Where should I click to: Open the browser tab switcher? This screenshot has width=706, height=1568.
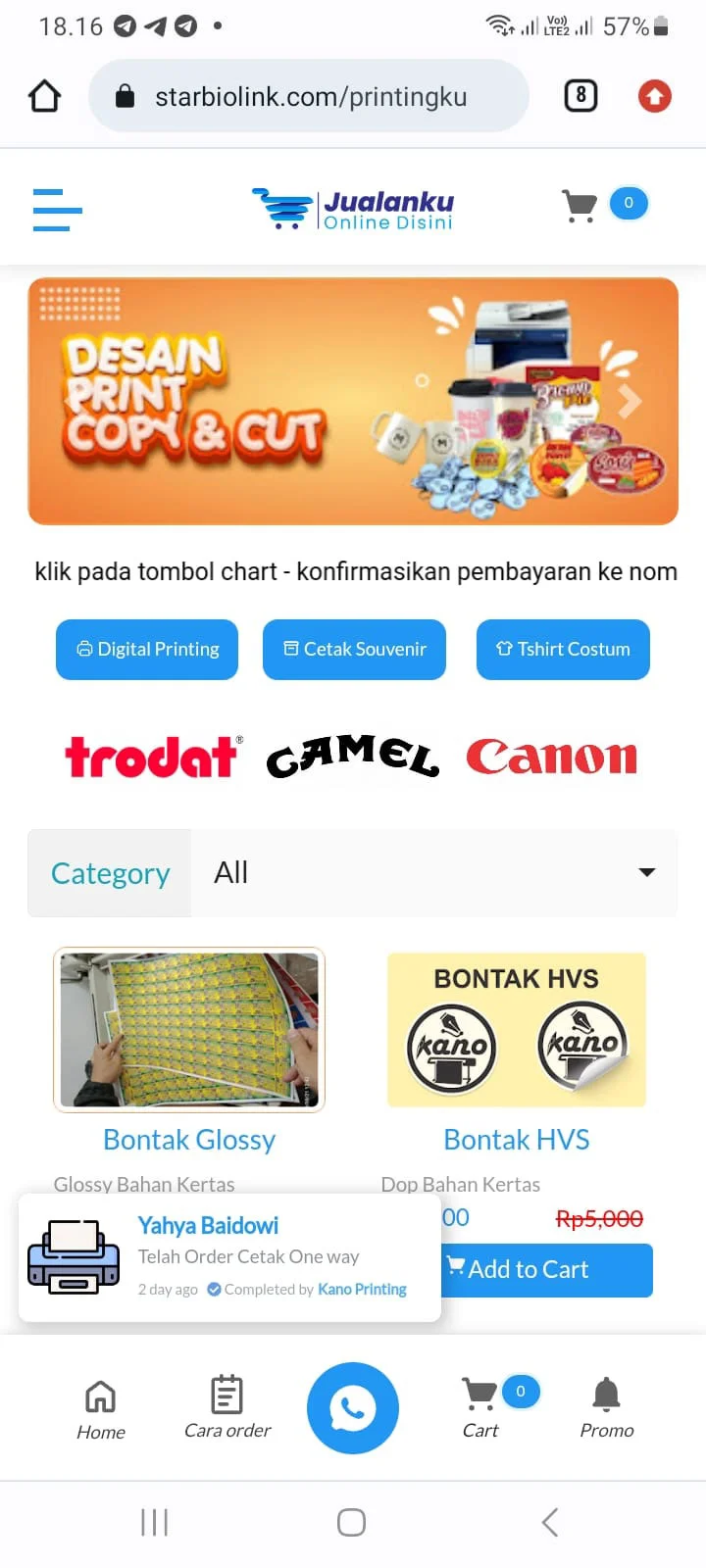tap(580, 95)
